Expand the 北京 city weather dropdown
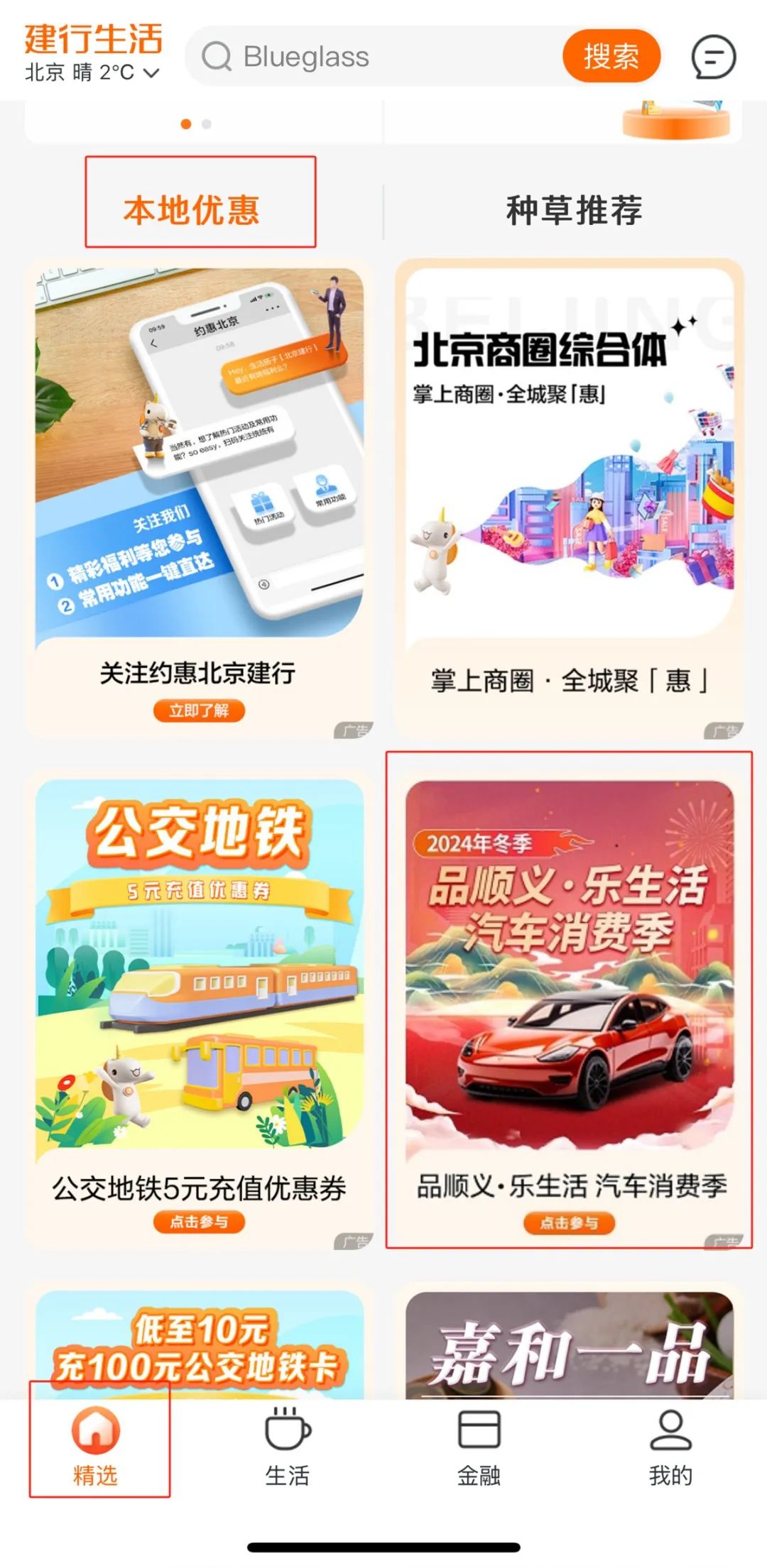 [x=92, y=72]
